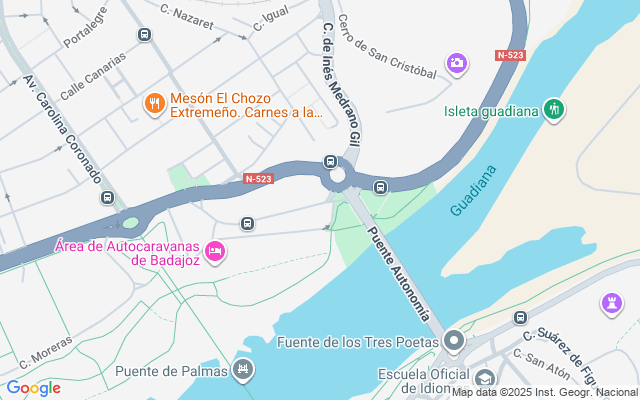Open bus stop near C. Suárez de Figueroa
Screen dimensions: 640x400
(520, 318)
